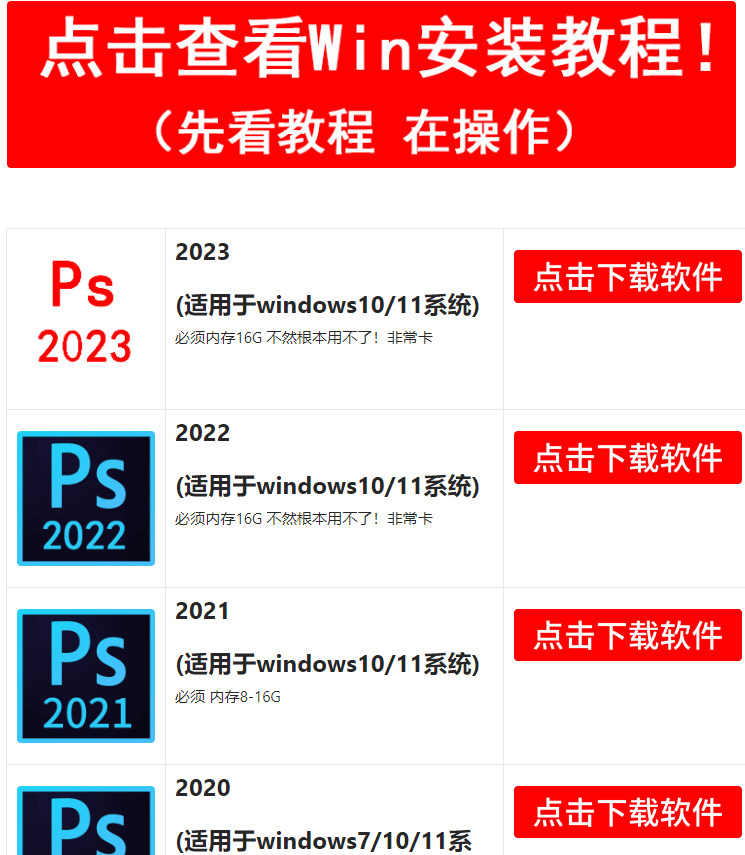Image resolution: width=745 pixels, height=855 pixels.
Task: Click the red Win installation tutorial banner
Action: [x=372, y=85]
